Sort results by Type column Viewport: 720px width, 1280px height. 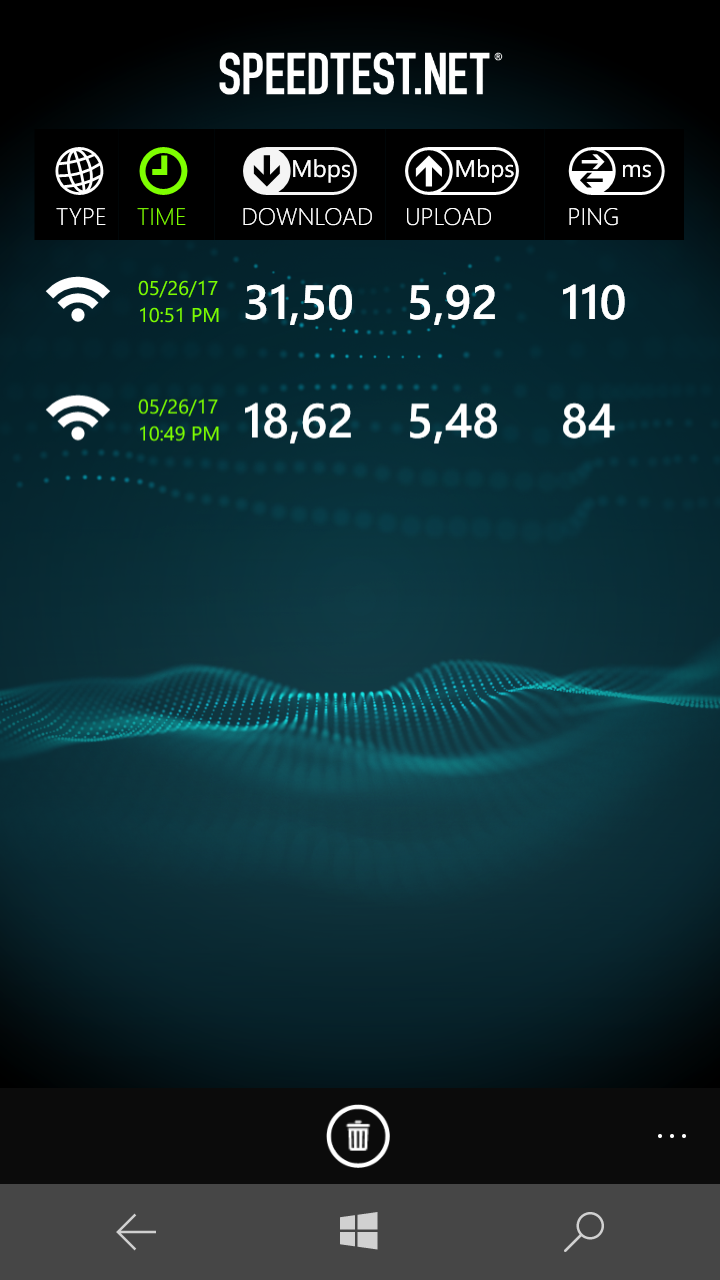(x=80, y=187)
